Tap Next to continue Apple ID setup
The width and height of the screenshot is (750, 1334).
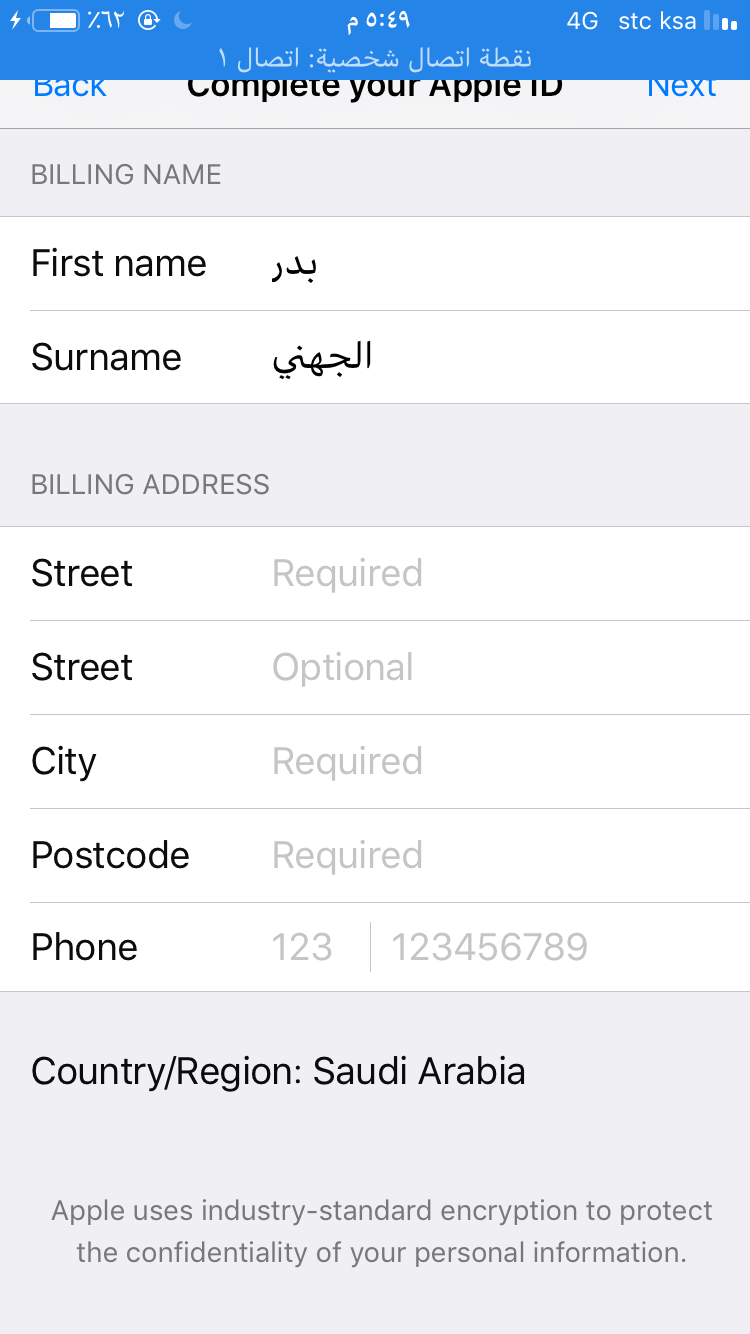click(x=681, y=88)
